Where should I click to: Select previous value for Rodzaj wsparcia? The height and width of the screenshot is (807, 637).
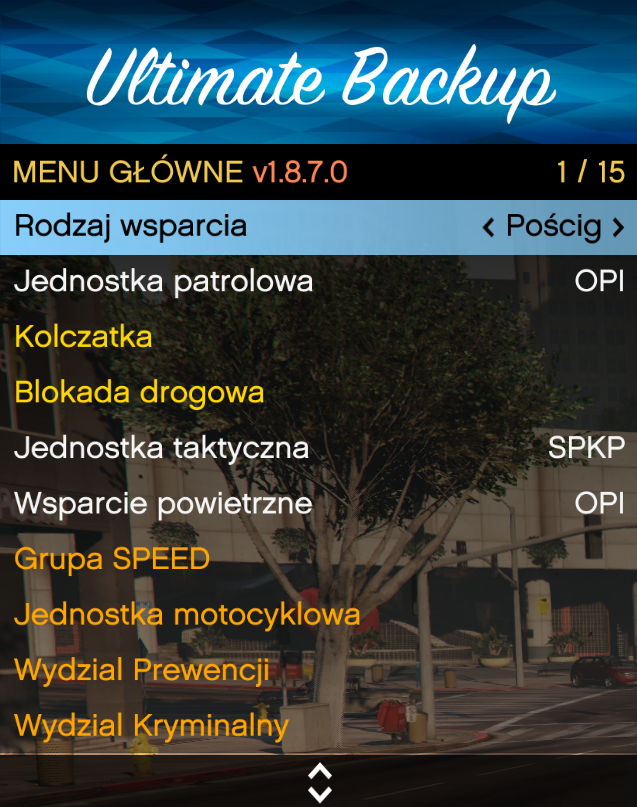(488, 228)
